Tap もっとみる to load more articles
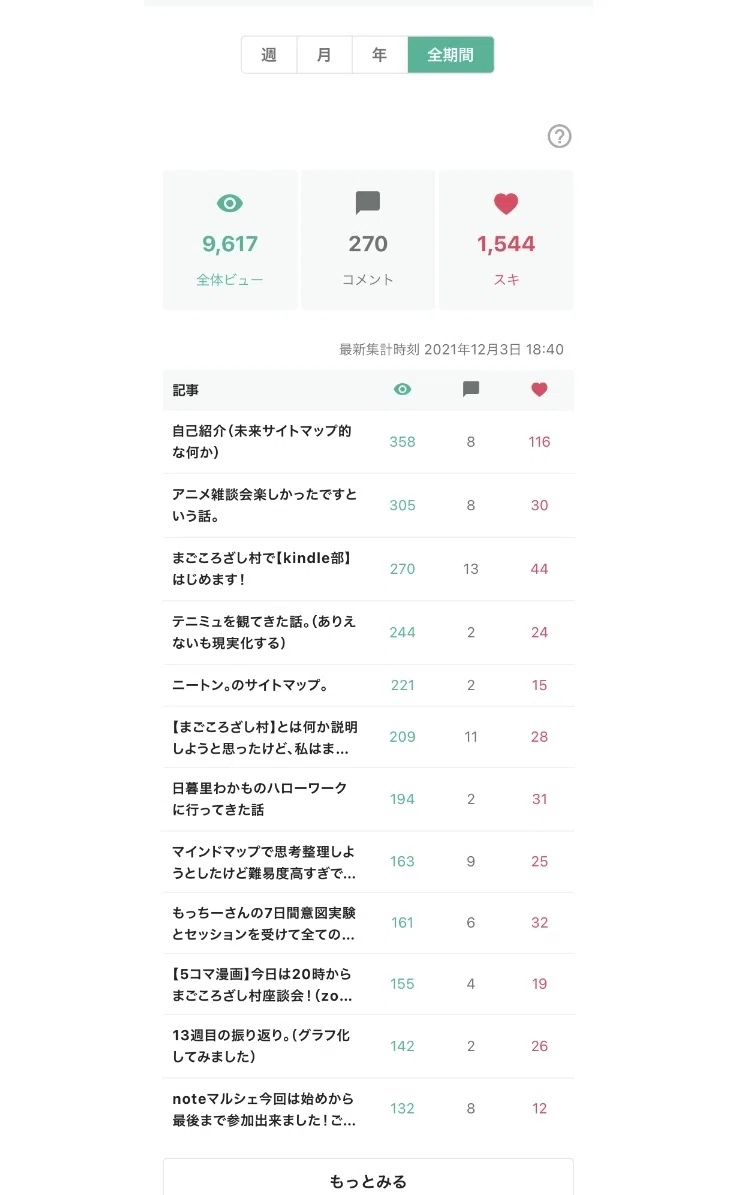 [x=368, y=1180]
